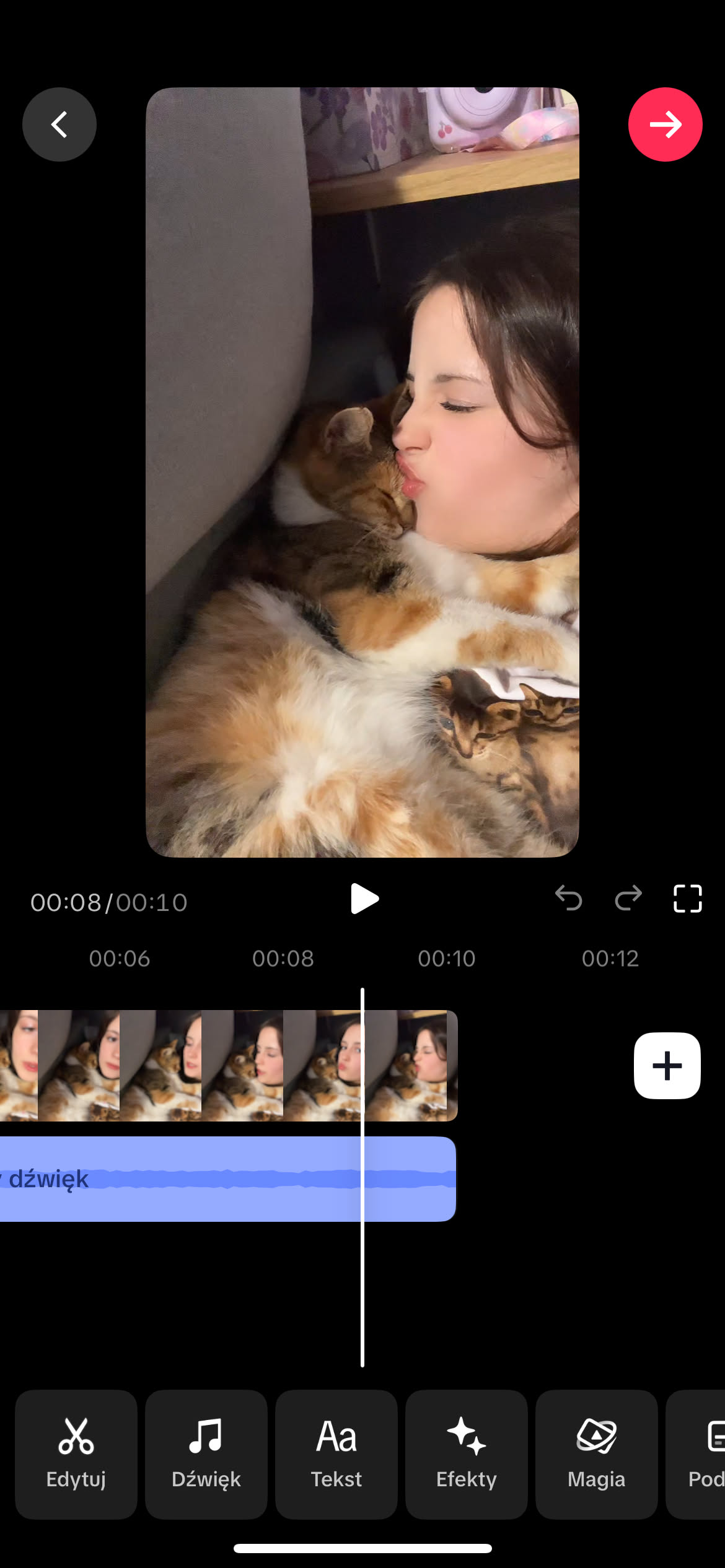This screenshot has height=1568, width=725.
Task: Go back using the top-left arrow
Action: [x=59, y=124]
